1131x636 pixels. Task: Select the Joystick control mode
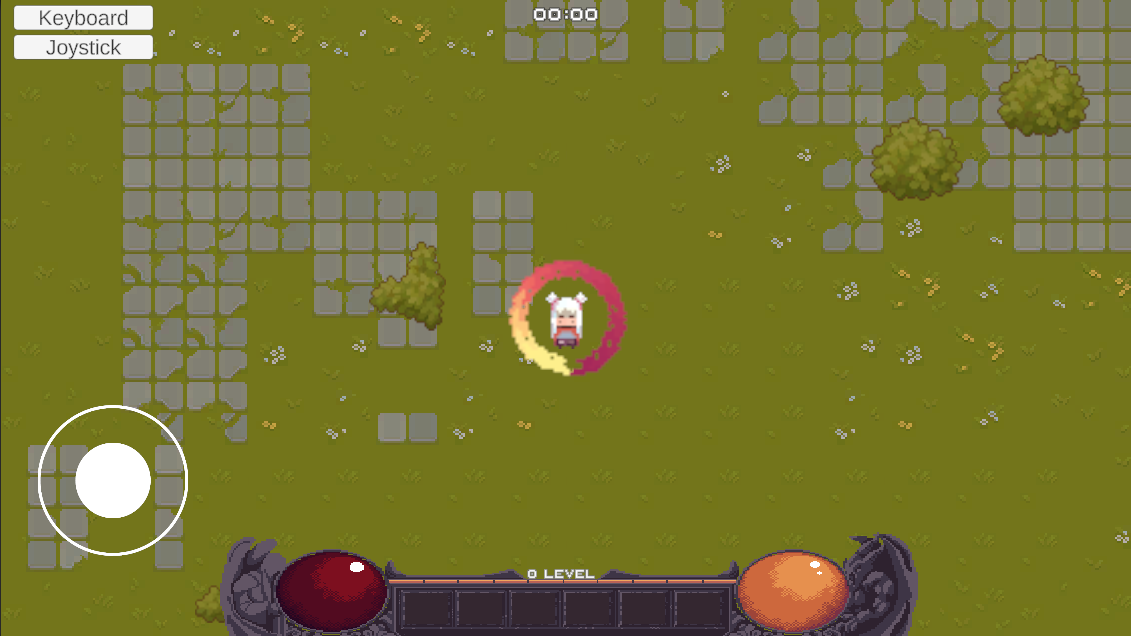coord(83,47)
